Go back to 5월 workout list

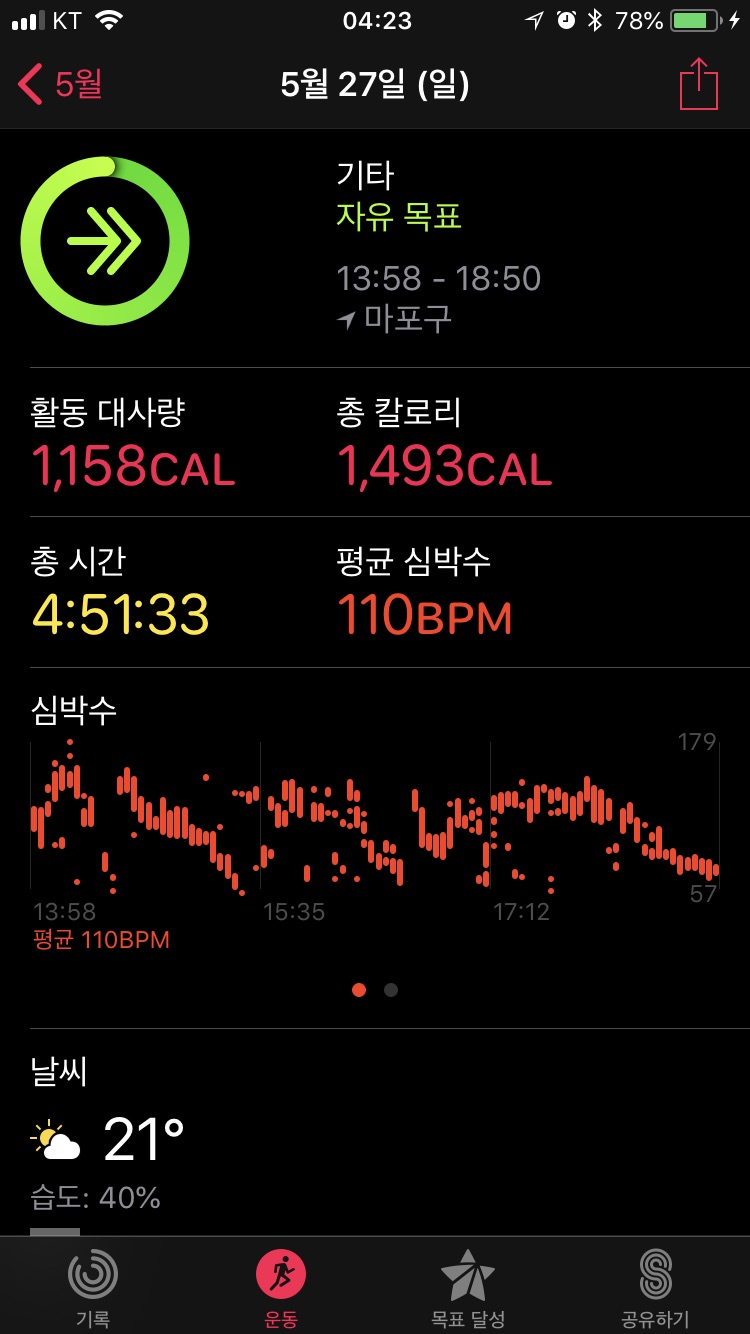click(60, 85)
